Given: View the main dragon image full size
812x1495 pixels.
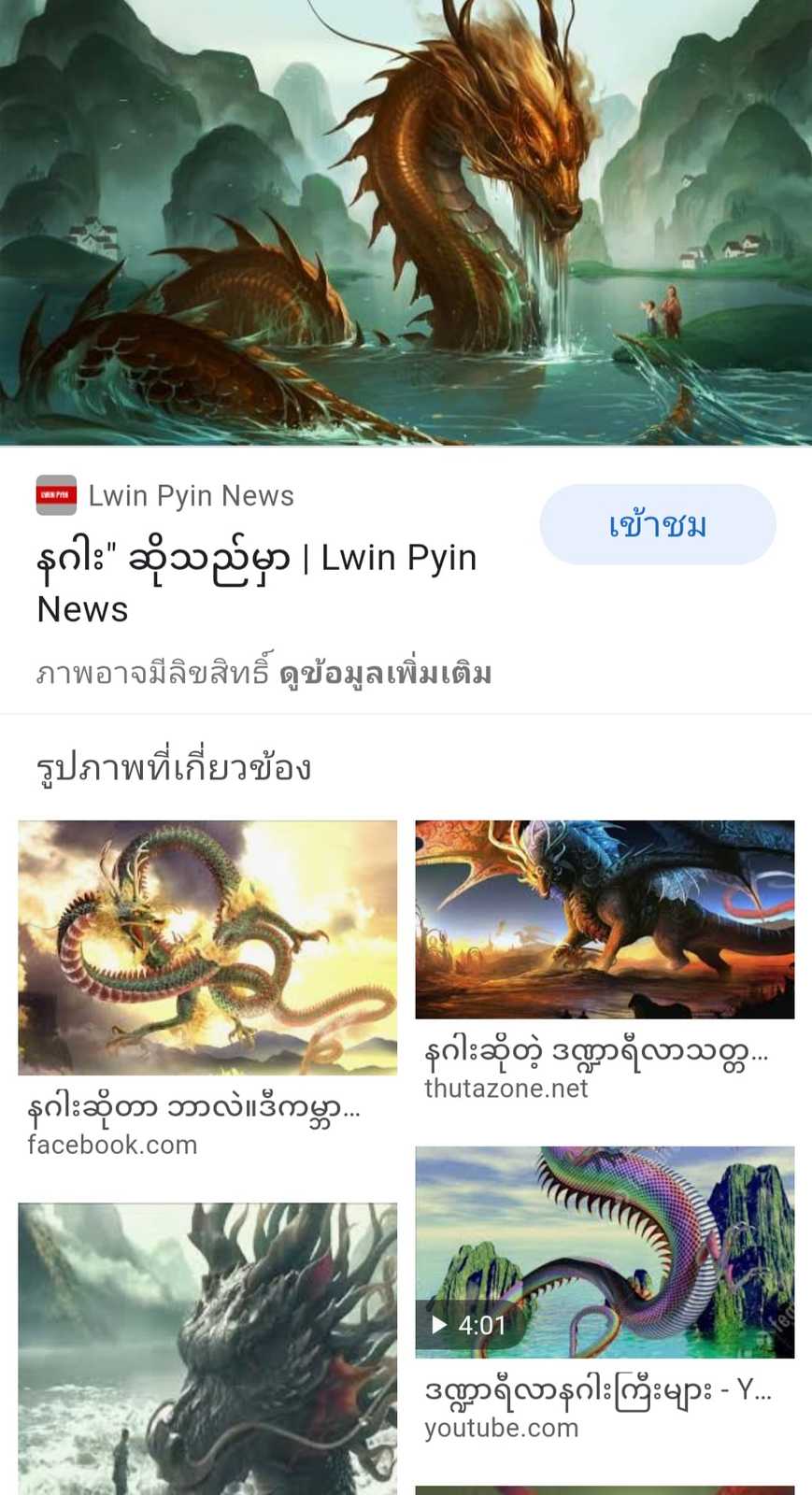Looking at the screenshot, I should click(406, 222).
